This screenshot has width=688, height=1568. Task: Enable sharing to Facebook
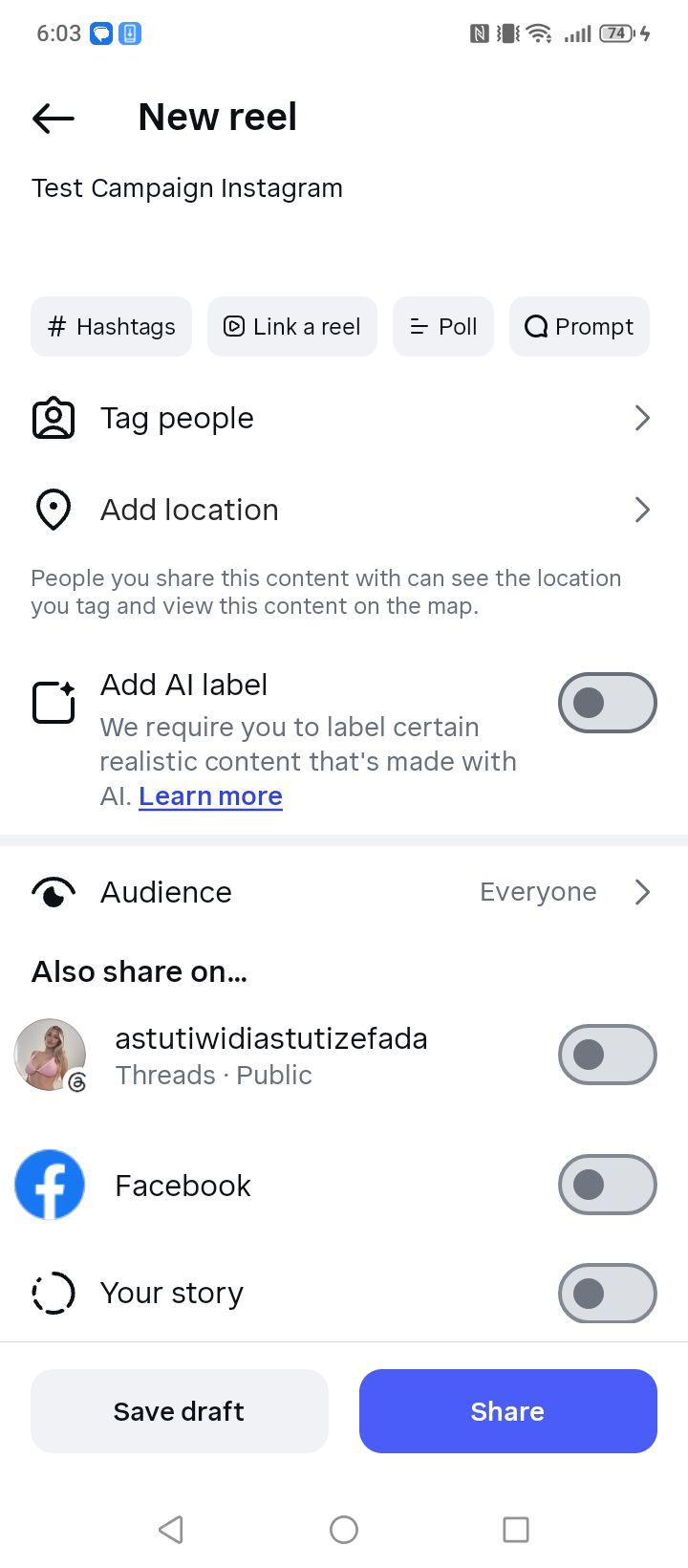click(x=608, y=1185)
